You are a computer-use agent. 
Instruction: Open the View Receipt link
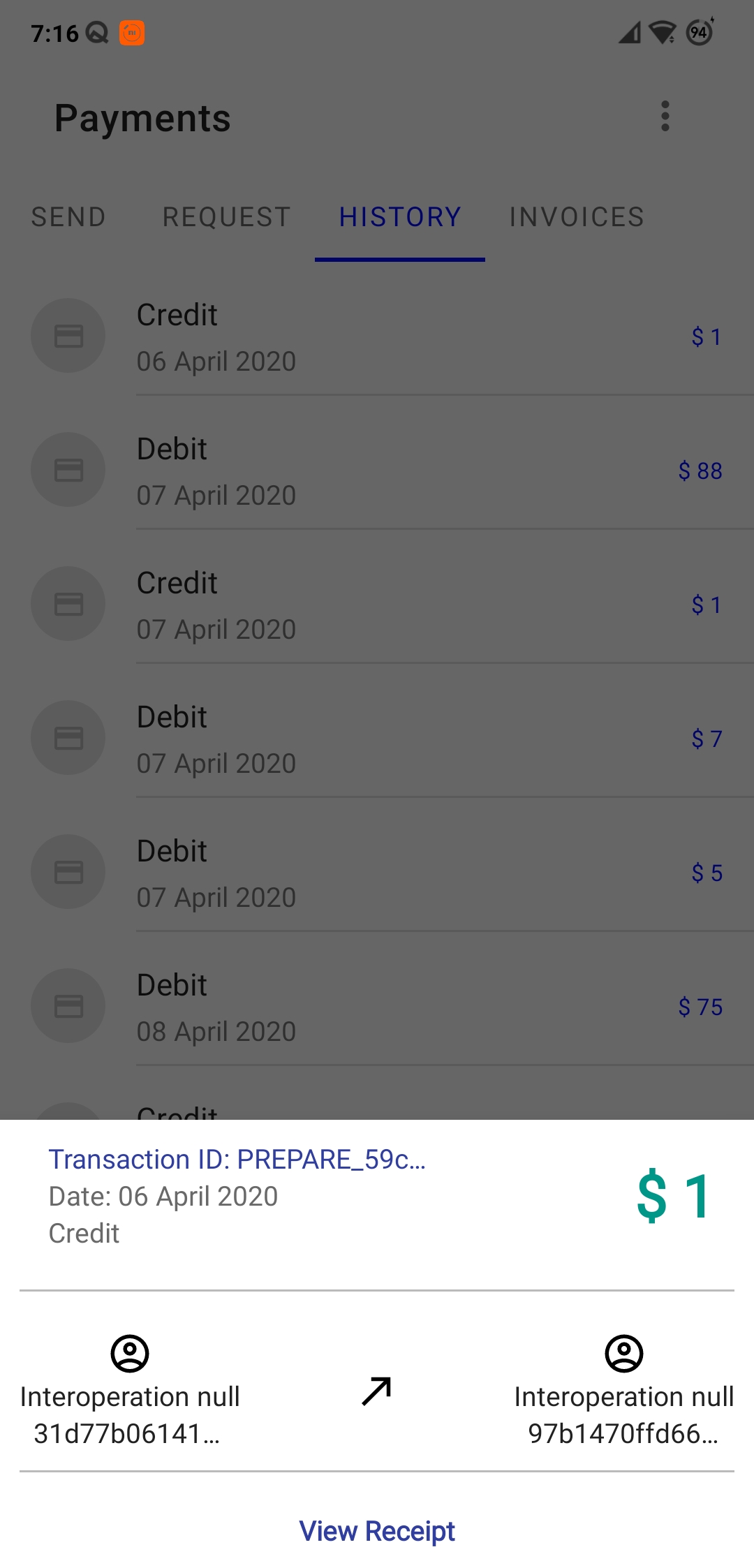click(377, 1531)
